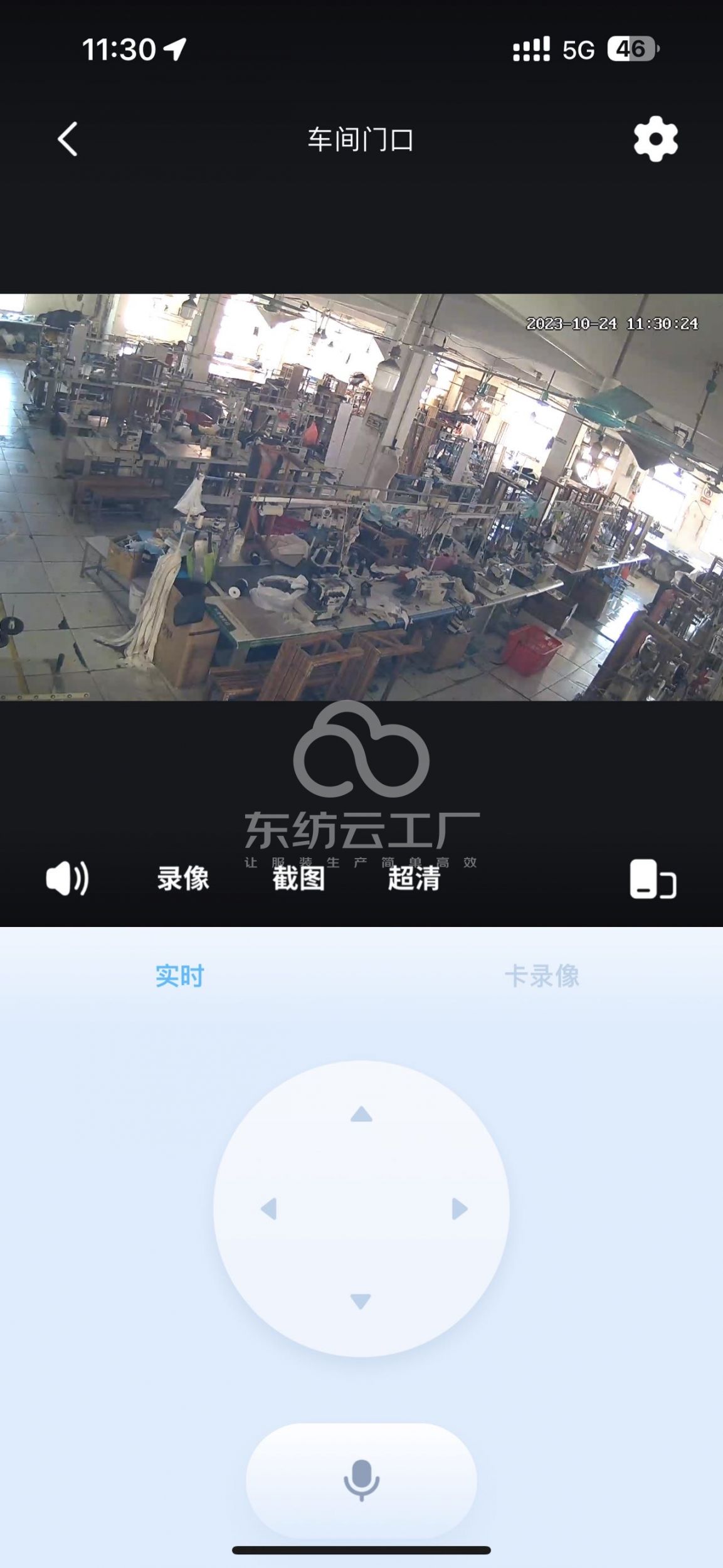Switch to the 卡录像 tab
Image resolution: width=723 pixels, height=1568 pixels.
542,976
